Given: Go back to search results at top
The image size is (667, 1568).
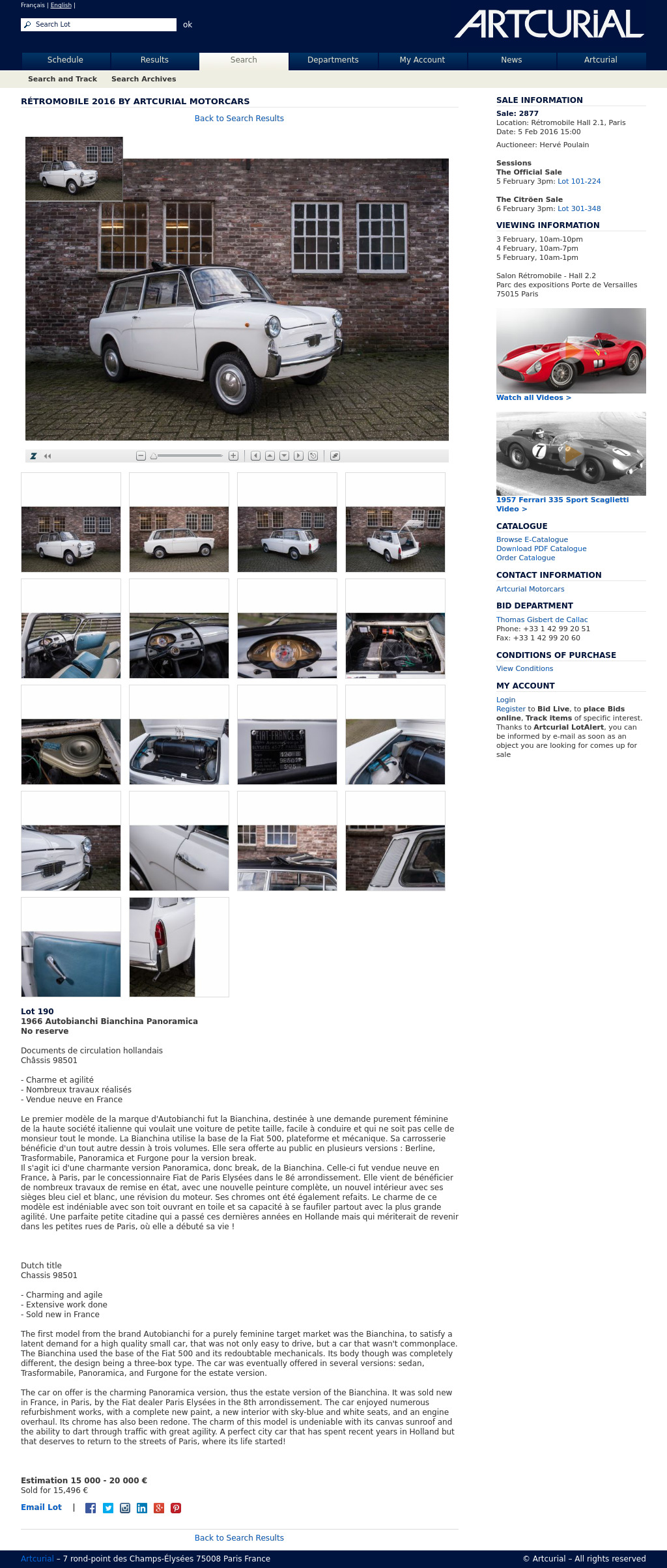Looking at the screenshot, I should [x=239, y=119].
